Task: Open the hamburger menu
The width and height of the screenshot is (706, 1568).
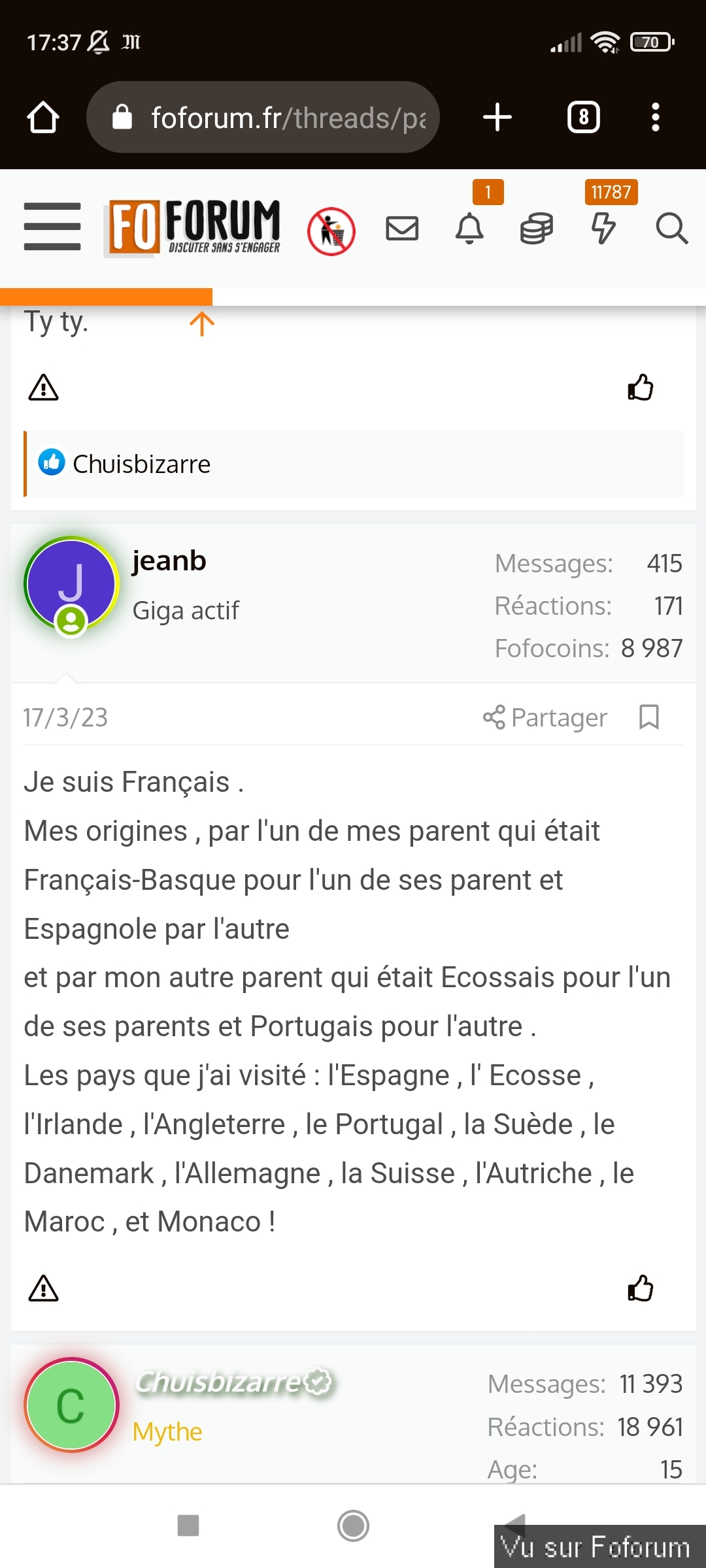Action: point(52,227)
